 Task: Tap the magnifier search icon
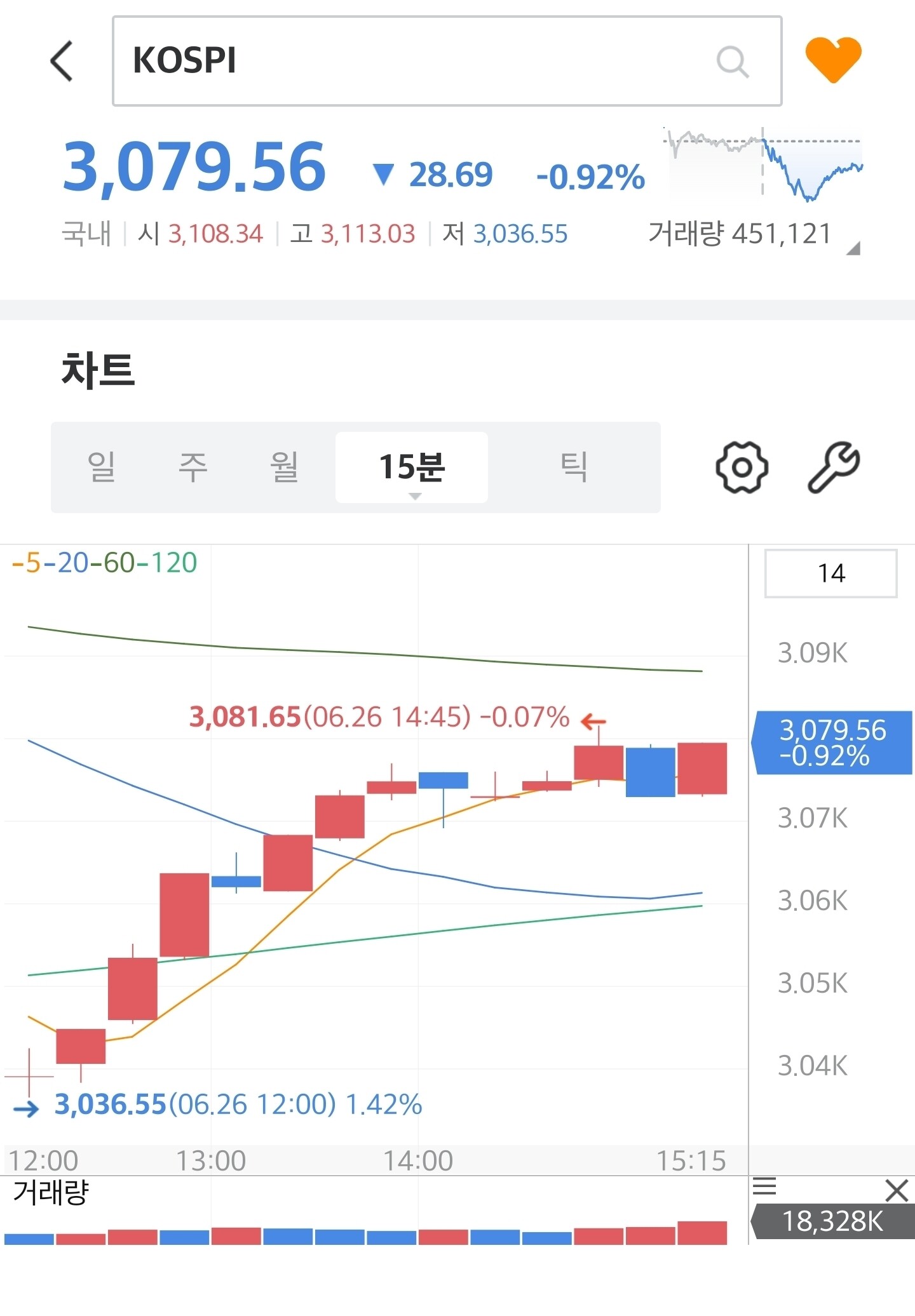coord(732,62)
